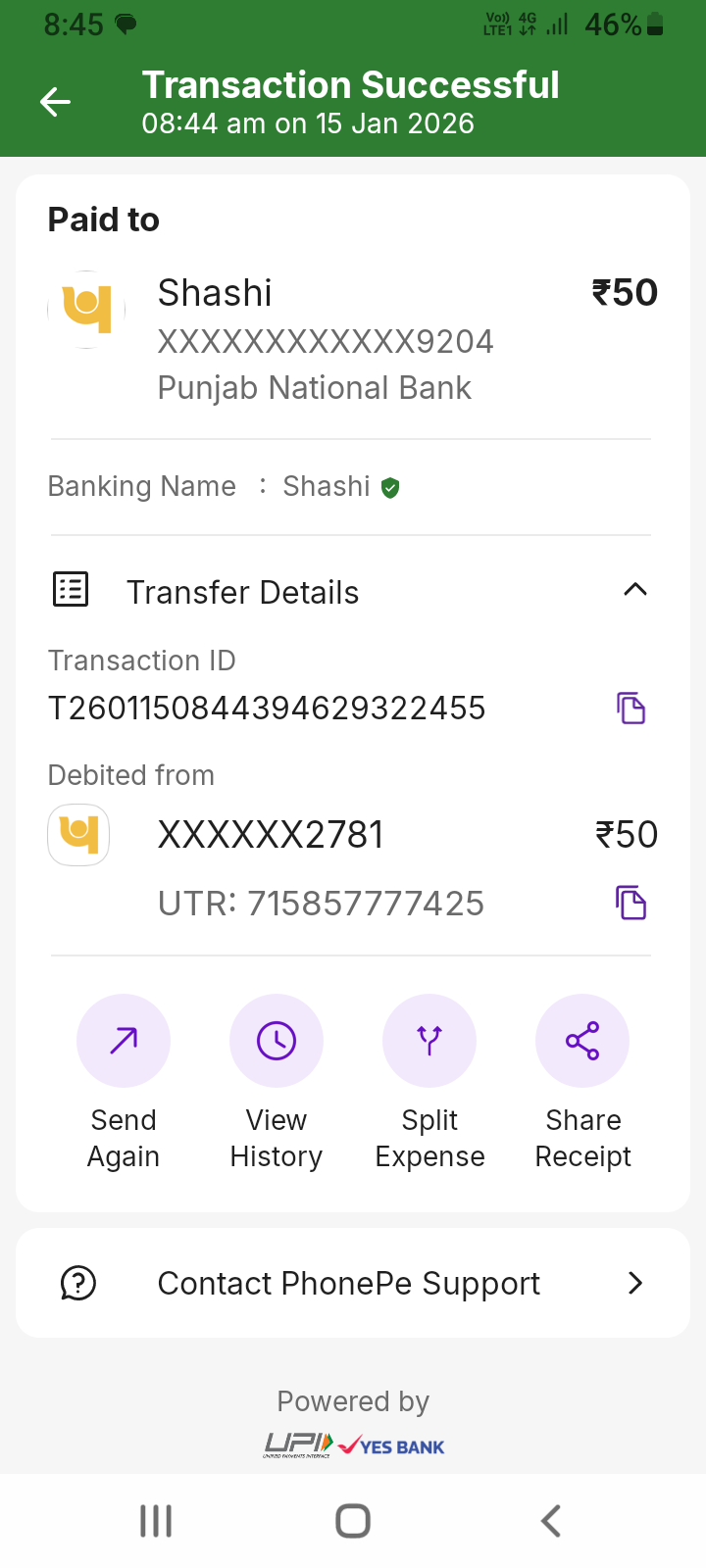Screen dimensions: 706x1568
Task: Go back using the header arrow
Action: [55, 102]
